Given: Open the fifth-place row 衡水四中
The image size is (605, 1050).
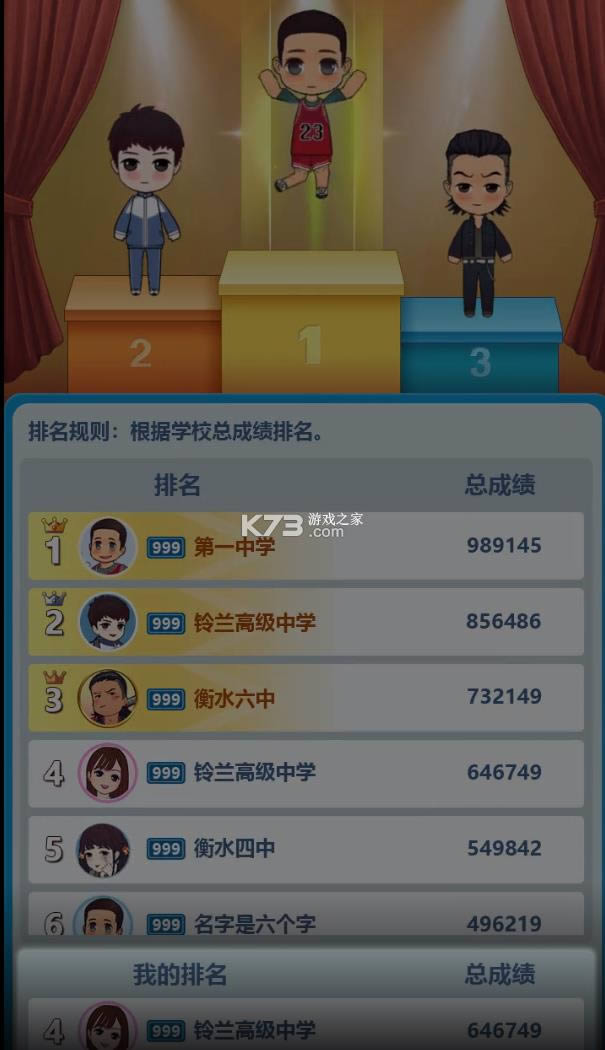Looking at the screenshot, I should [305, 849].
